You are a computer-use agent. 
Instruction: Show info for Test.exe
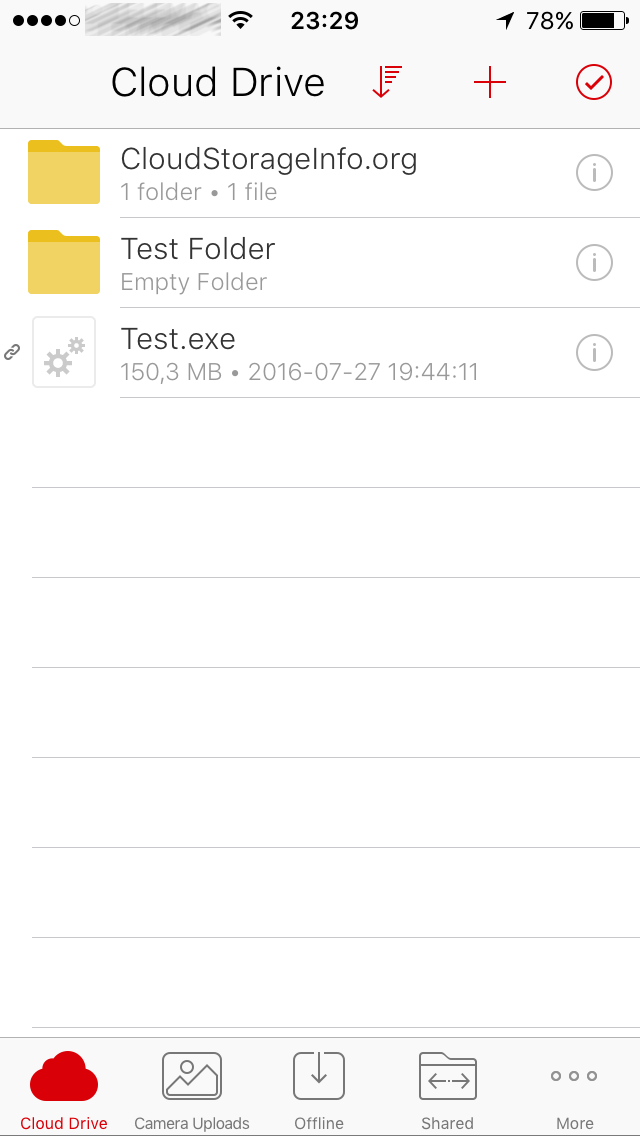coord(594,353)
